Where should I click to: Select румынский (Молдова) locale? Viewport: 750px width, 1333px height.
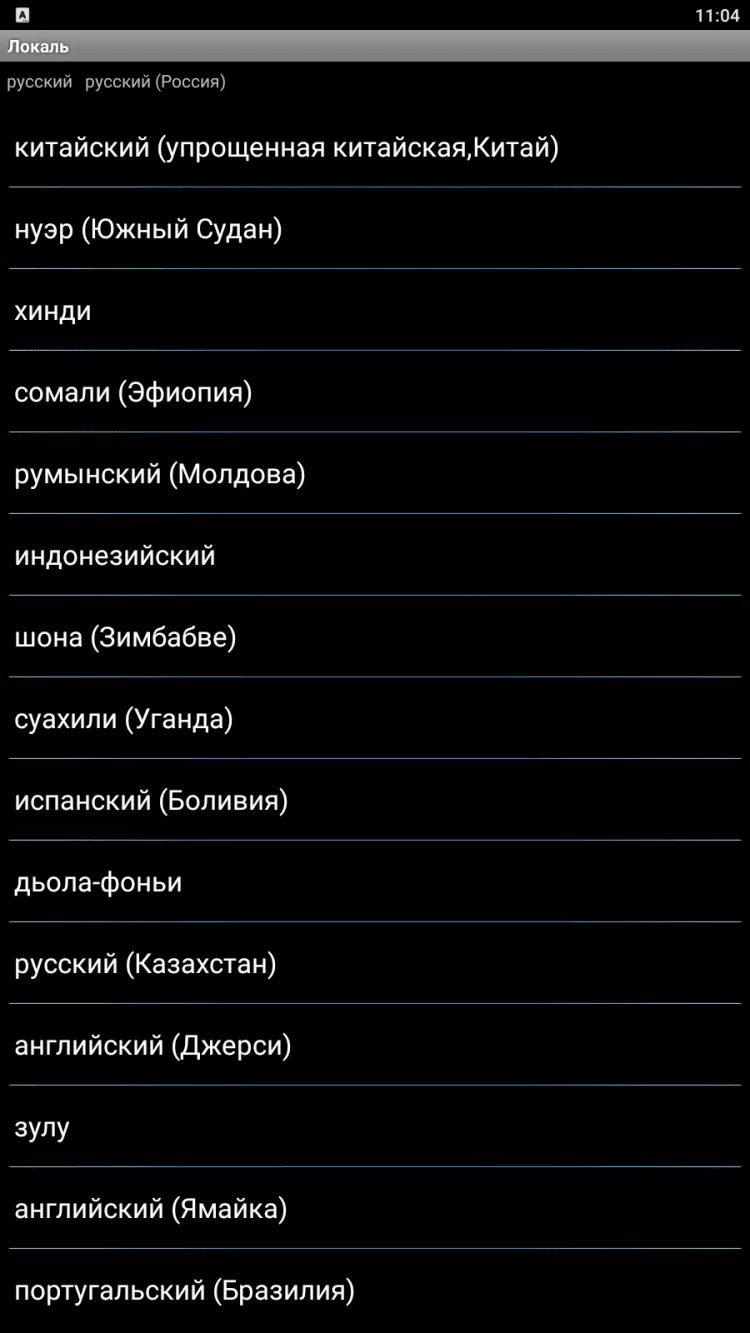[160, 474]
